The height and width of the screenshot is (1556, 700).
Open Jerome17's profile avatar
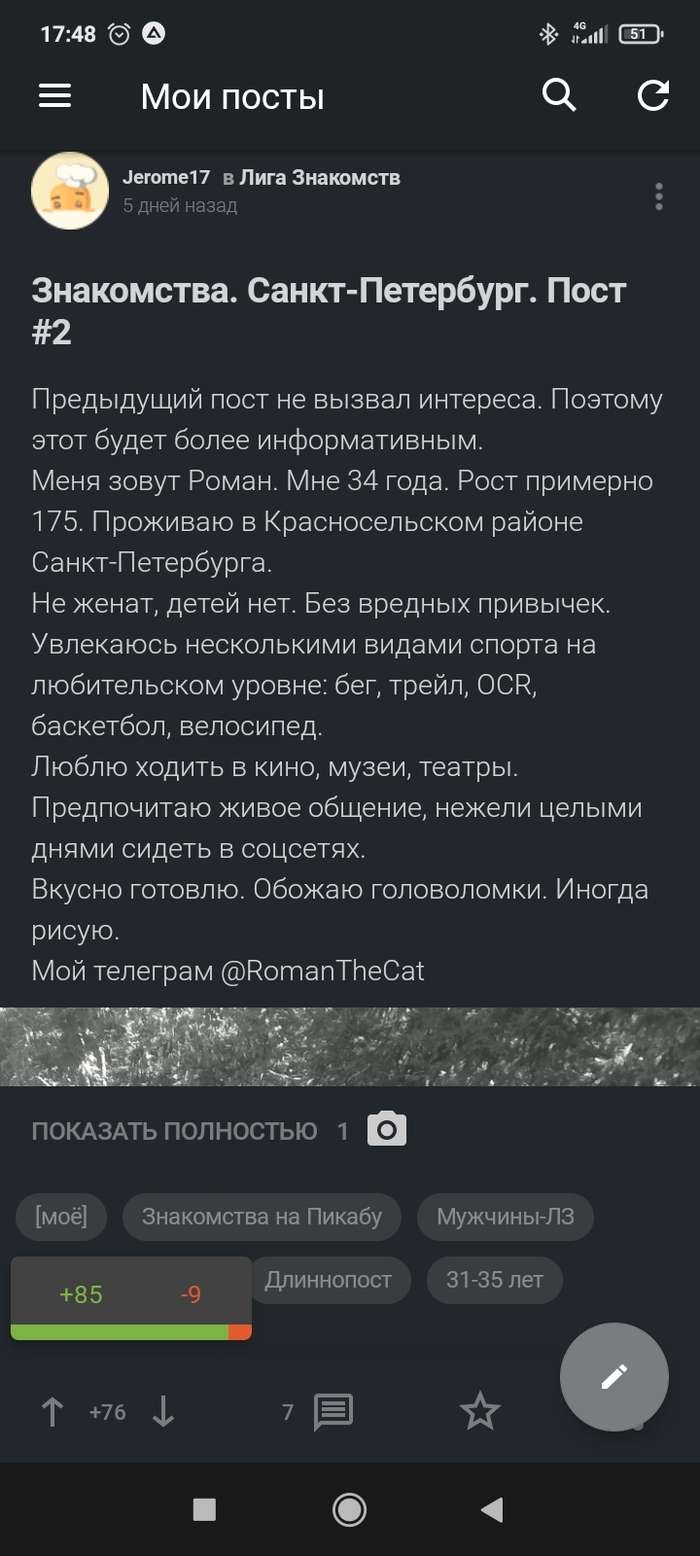(x=70, y=191)
